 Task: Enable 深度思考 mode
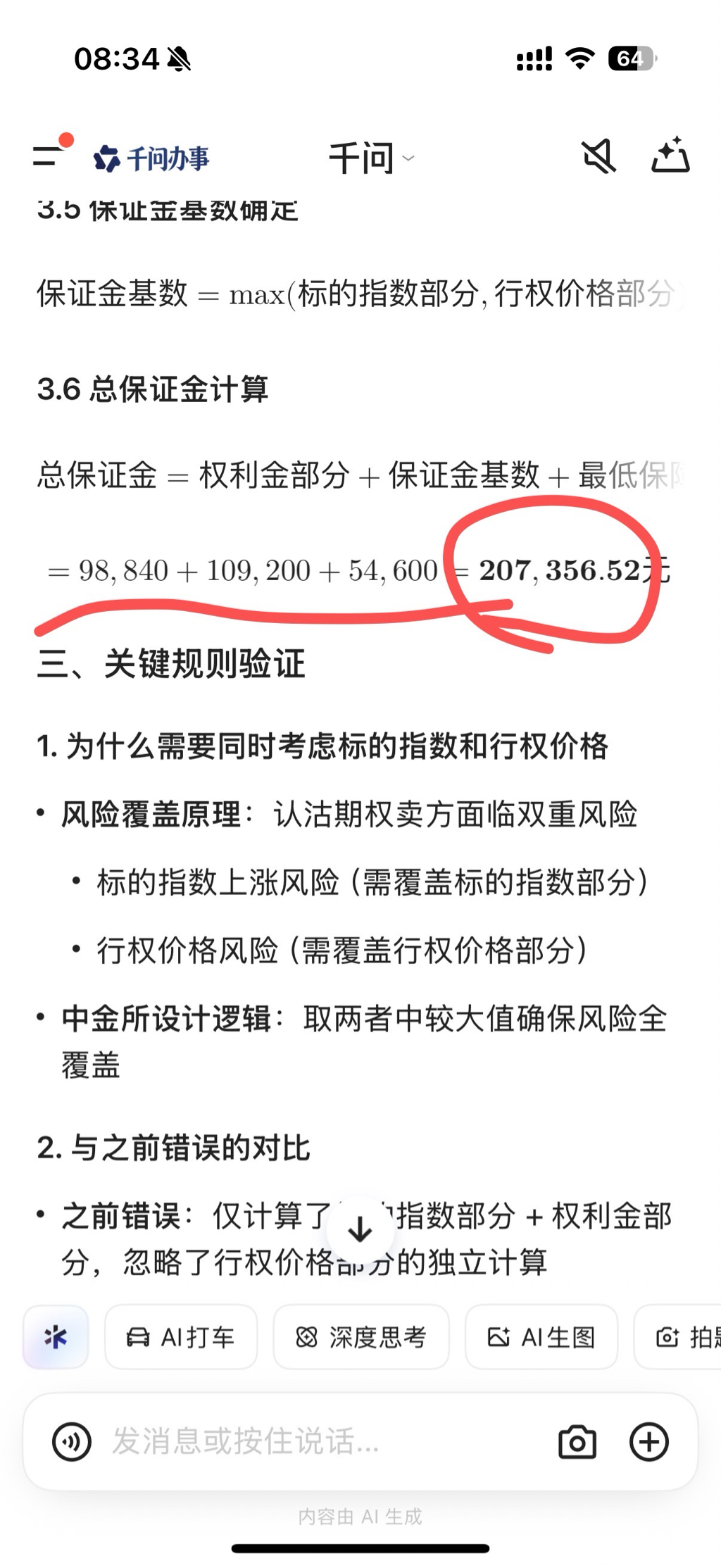pyautogui.click(x=361, y=1336)
